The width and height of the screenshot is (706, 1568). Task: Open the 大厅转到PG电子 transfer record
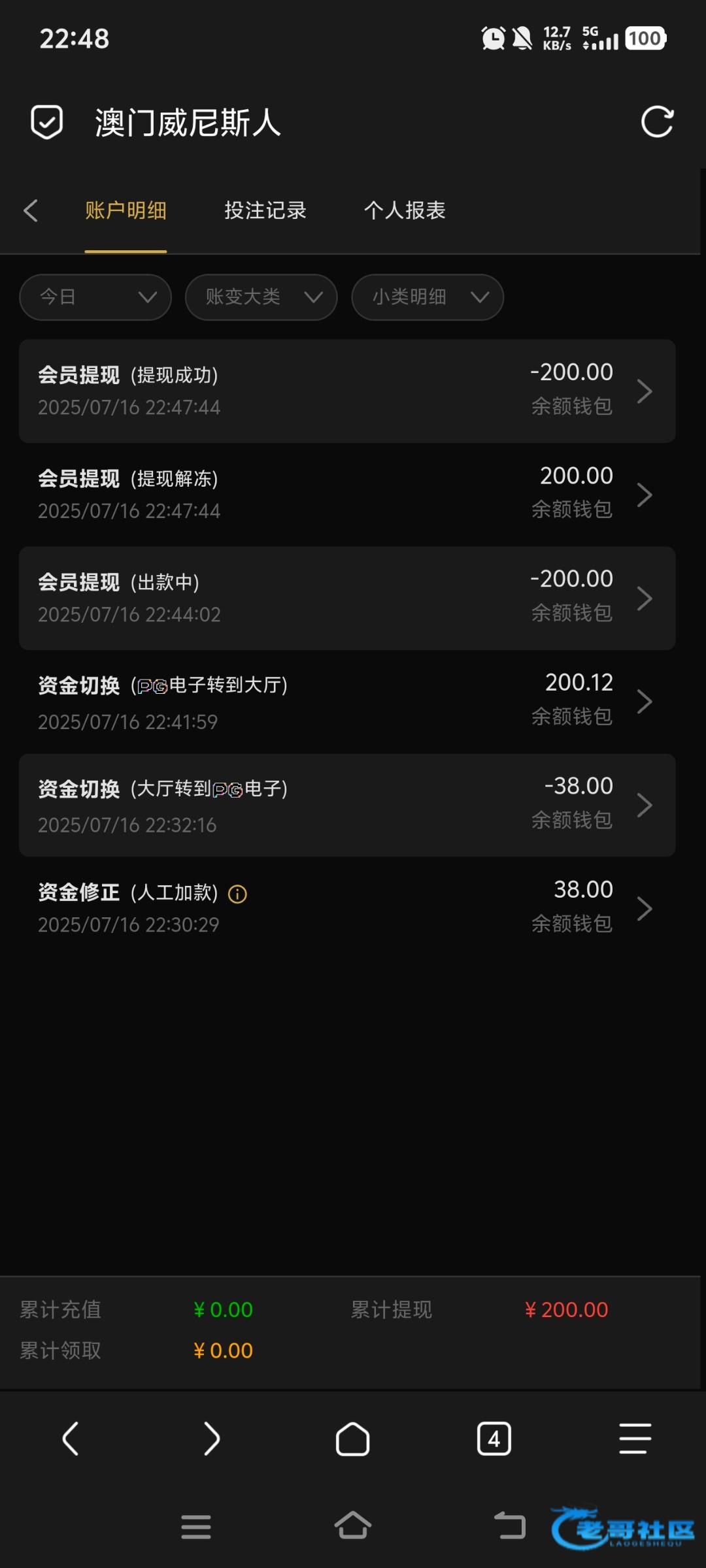coord(347,805)
